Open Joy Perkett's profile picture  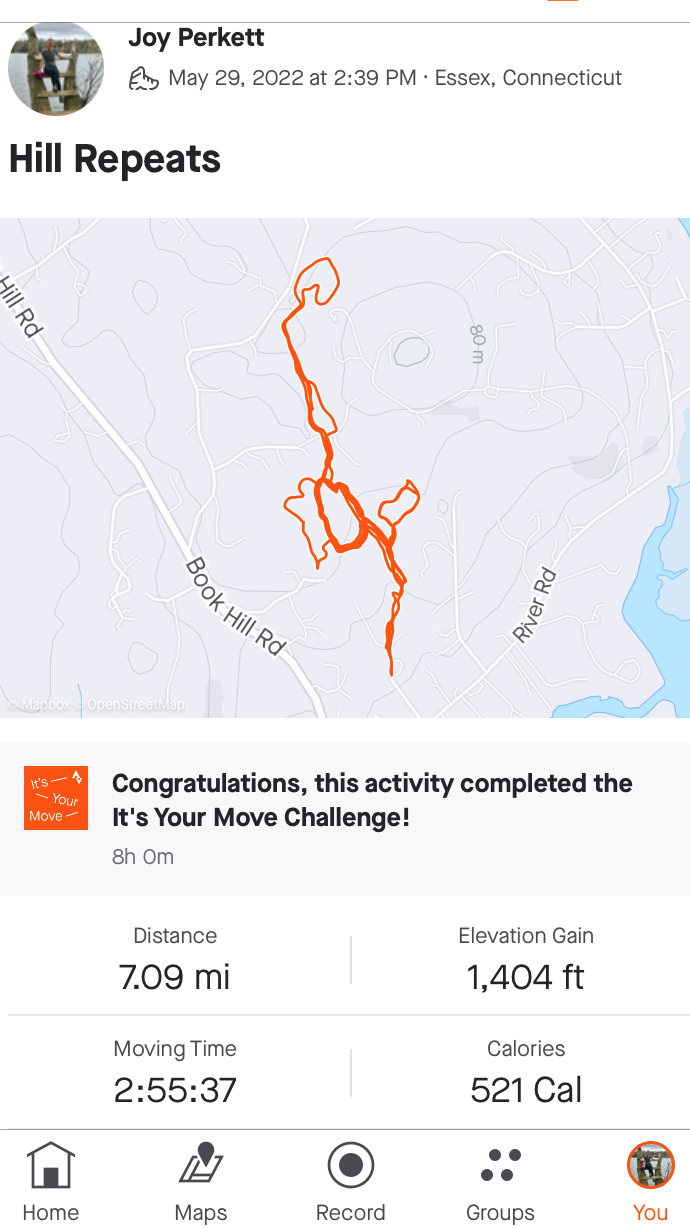click(56, 69)
